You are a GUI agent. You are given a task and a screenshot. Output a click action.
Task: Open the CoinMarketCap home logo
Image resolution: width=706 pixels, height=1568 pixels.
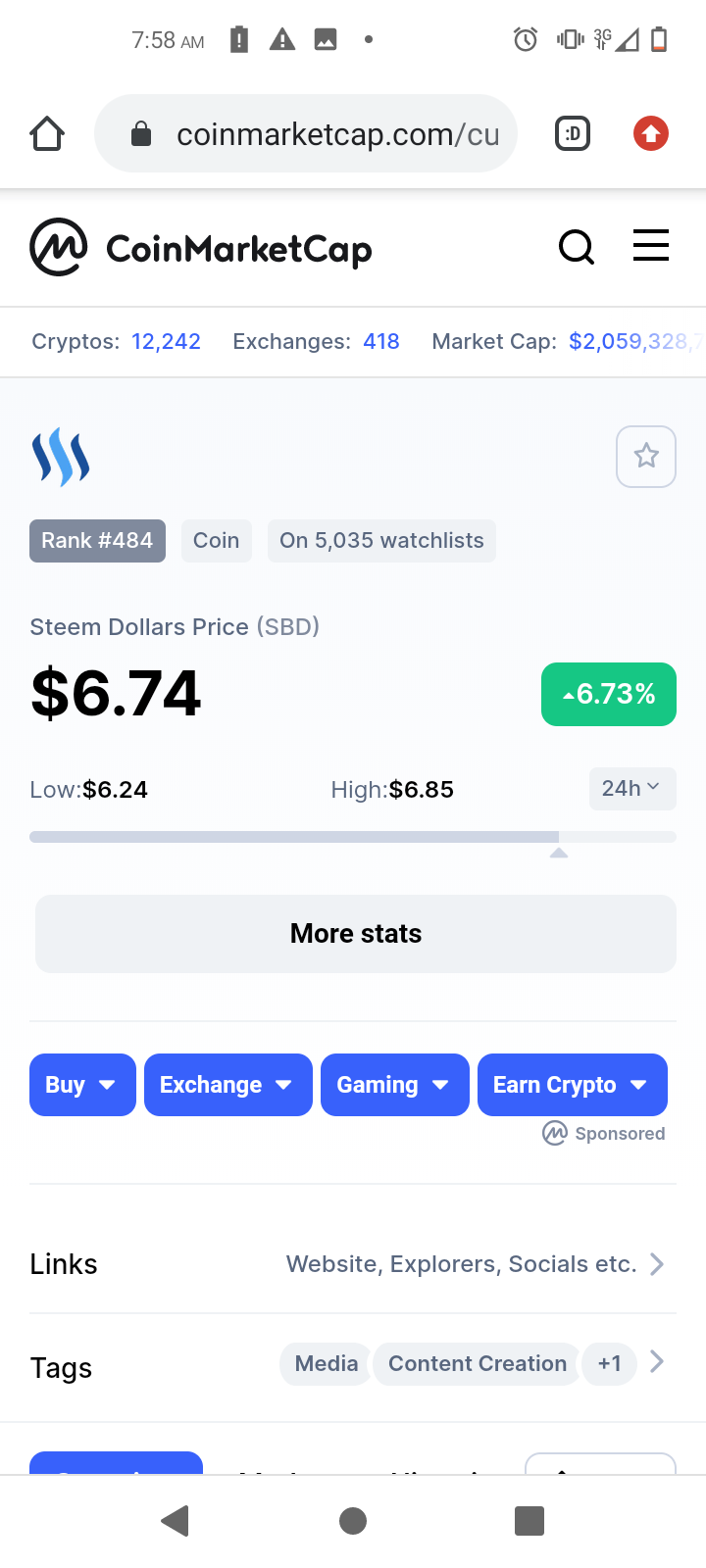201,248
